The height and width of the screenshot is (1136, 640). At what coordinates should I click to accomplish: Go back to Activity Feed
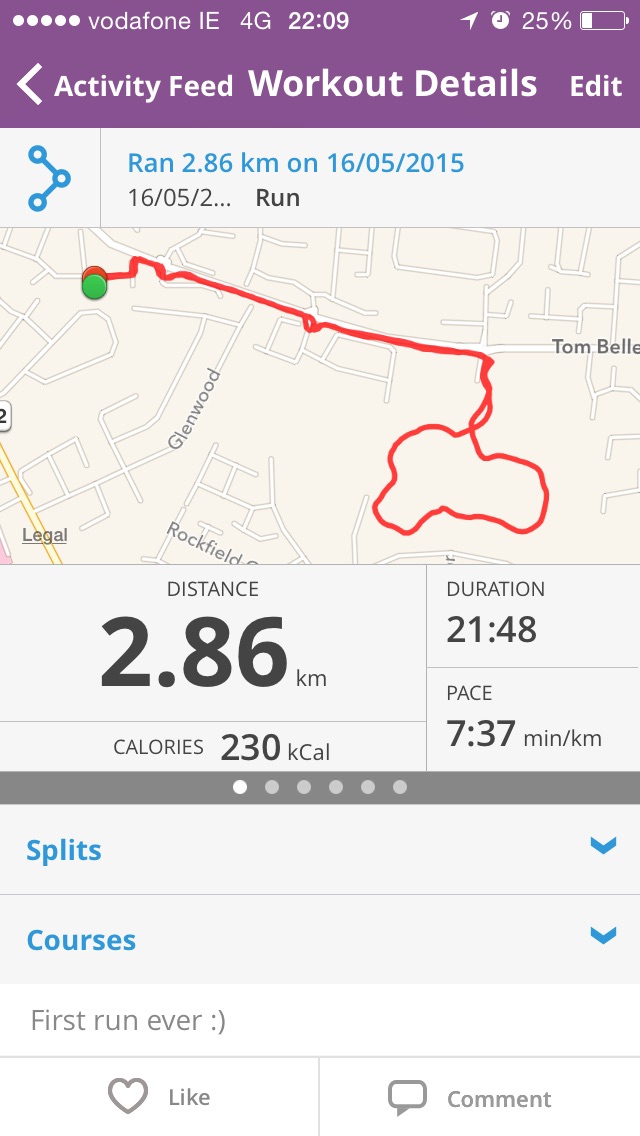(x=125, y=85)
